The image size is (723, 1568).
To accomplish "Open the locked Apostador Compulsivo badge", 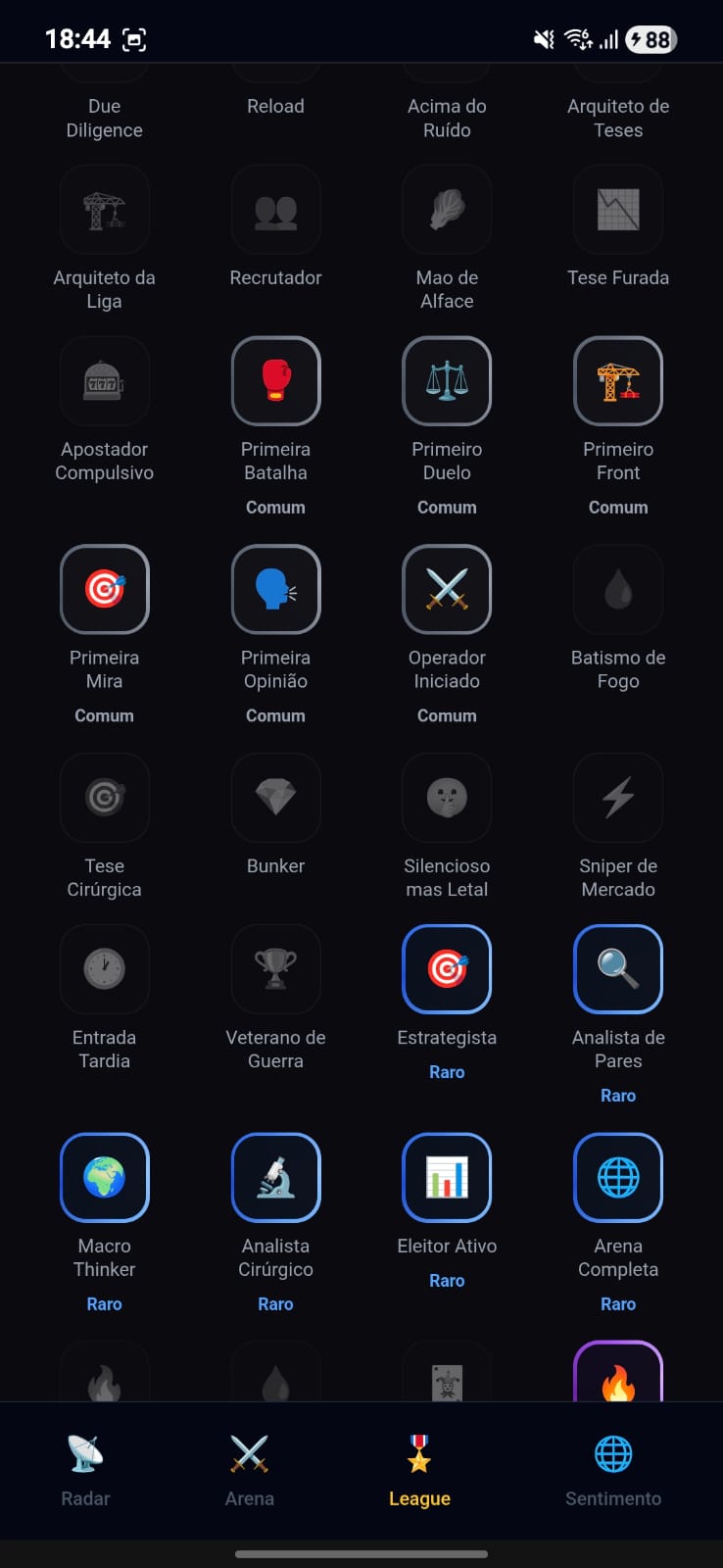I will (104, 381).
